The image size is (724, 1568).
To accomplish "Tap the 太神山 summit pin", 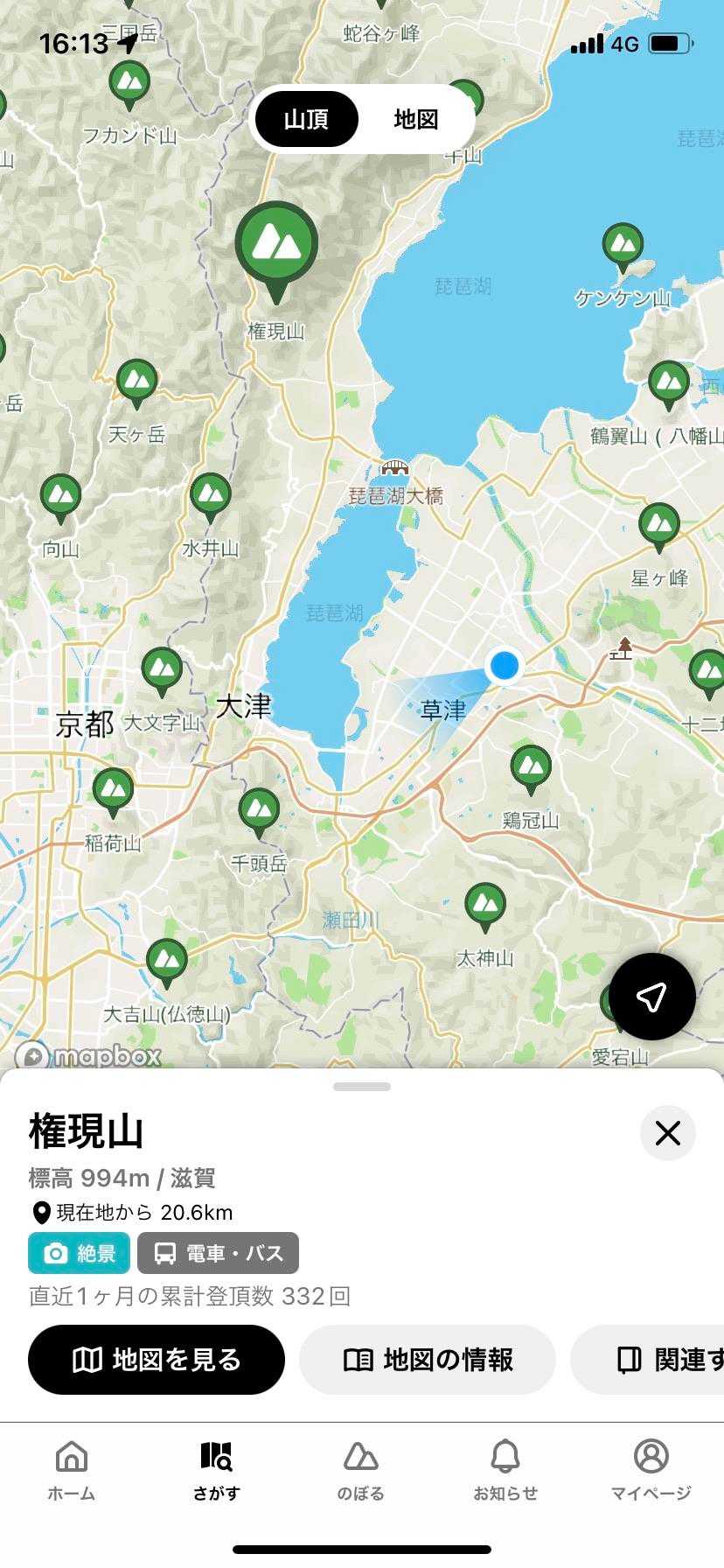I will 484,905.
